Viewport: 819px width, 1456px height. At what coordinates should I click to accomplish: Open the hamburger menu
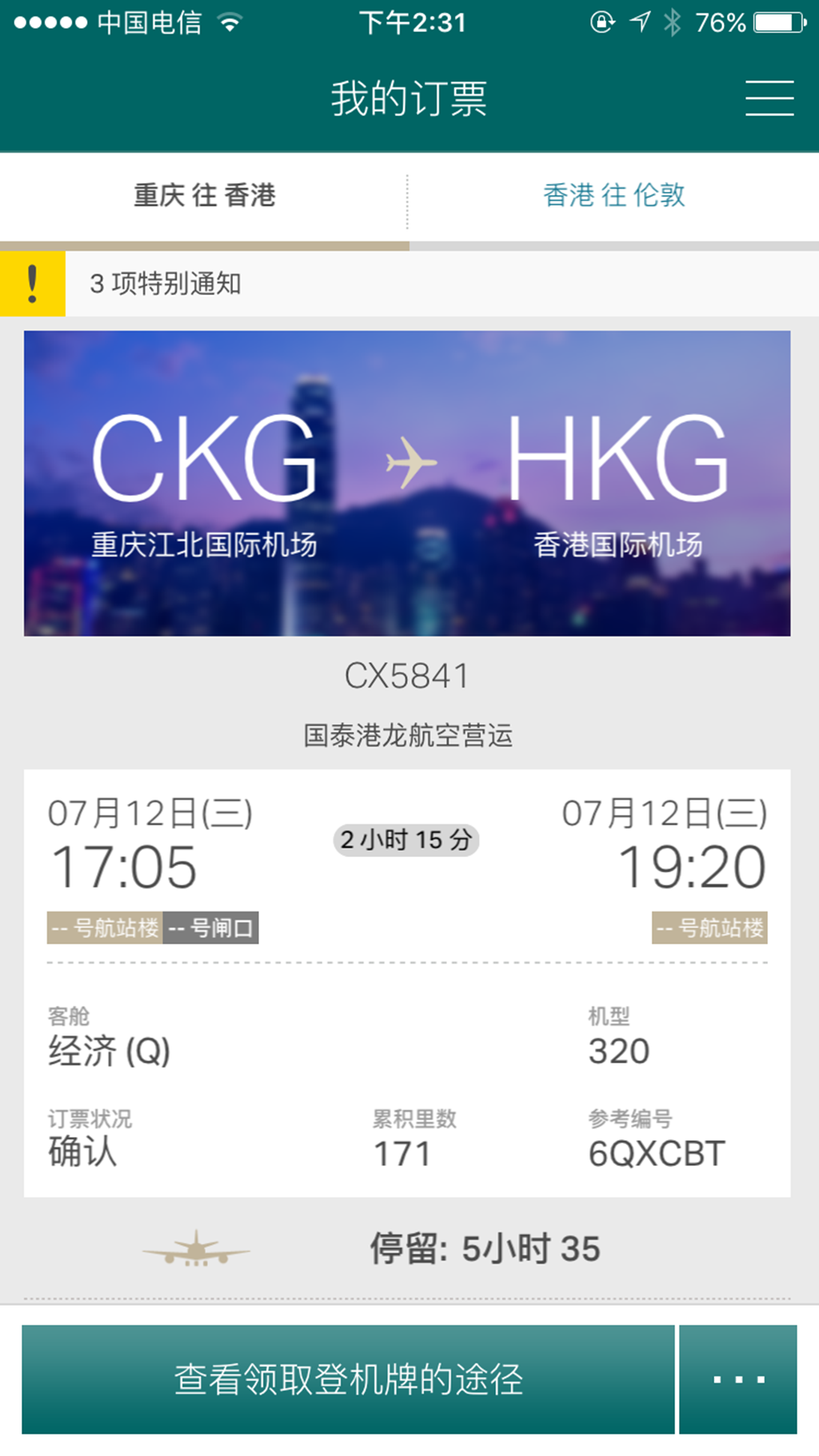769,98
